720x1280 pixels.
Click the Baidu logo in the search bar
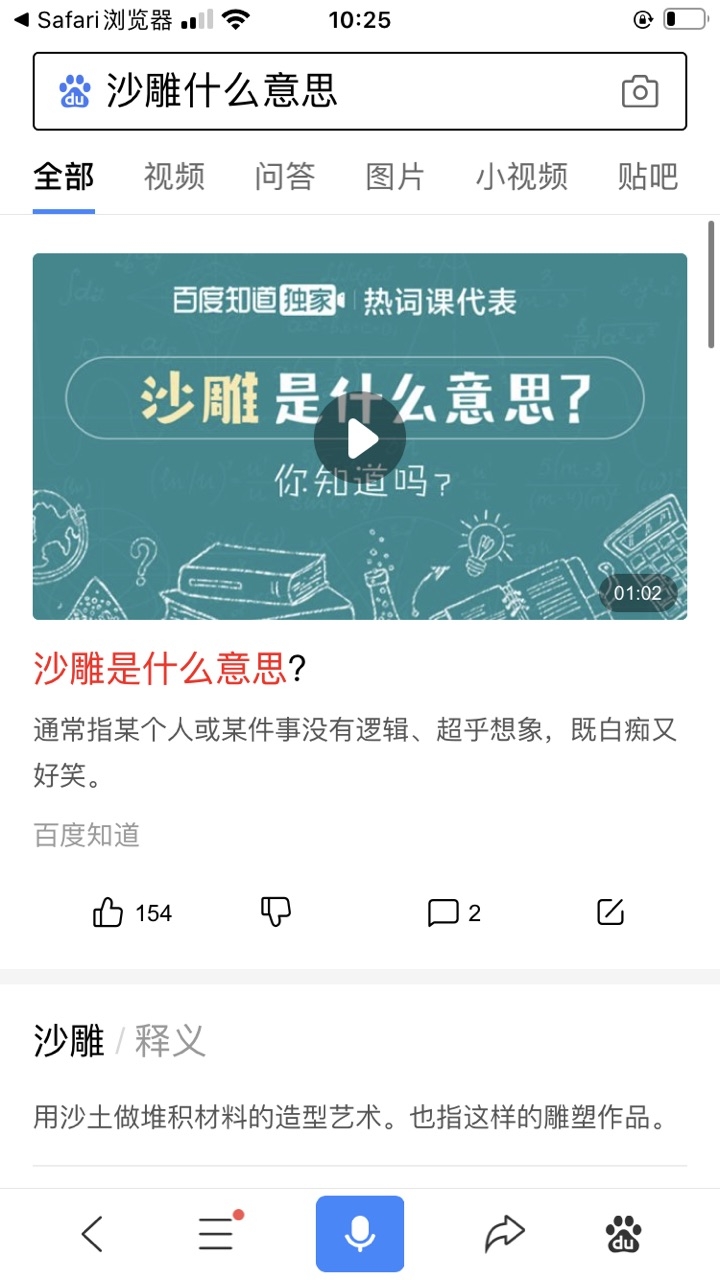point(67,91)
